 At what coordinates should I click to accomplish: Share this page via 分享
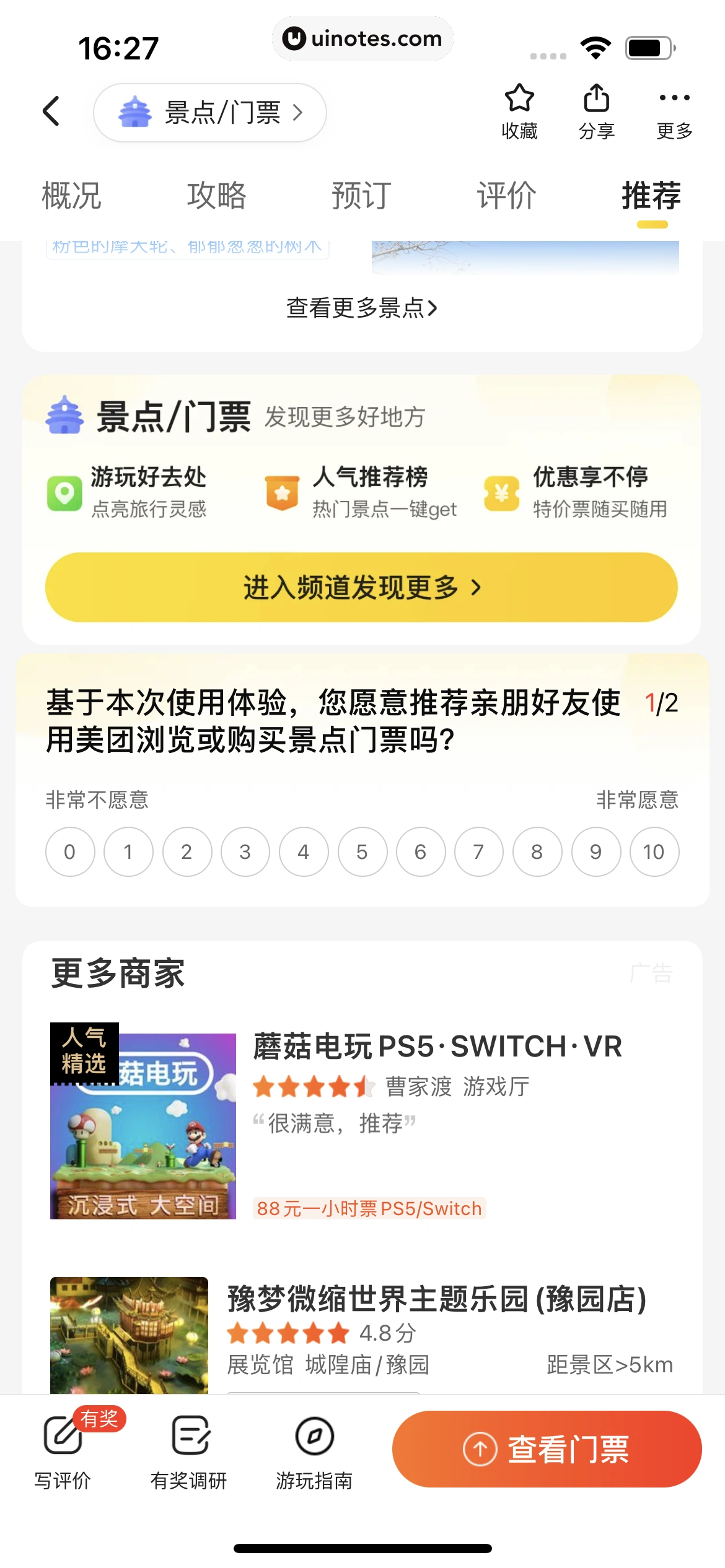(596, 111)
